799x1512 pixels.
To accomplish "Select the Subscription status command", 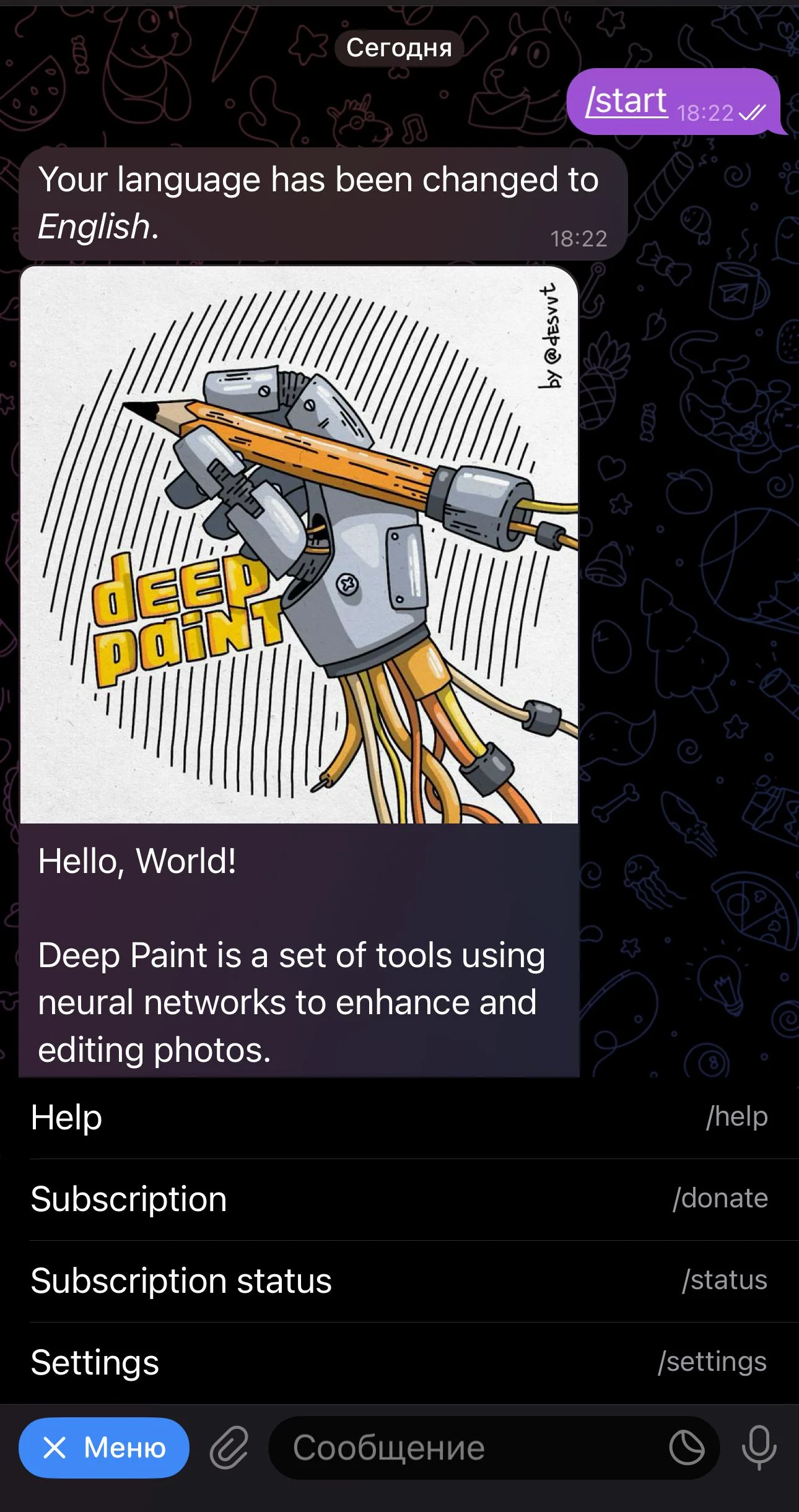I will [x=399, y=1281].
